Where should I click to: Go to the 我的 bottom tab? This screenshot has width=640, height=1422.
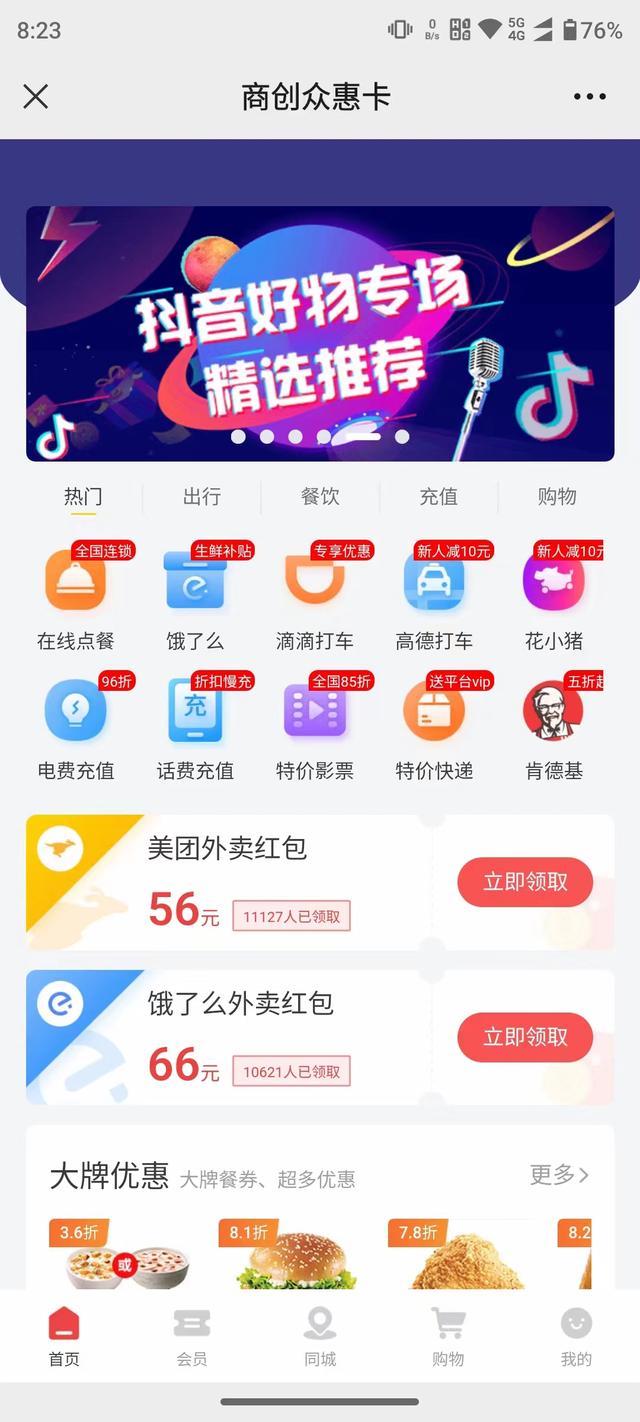click(x=576, y=1337)
